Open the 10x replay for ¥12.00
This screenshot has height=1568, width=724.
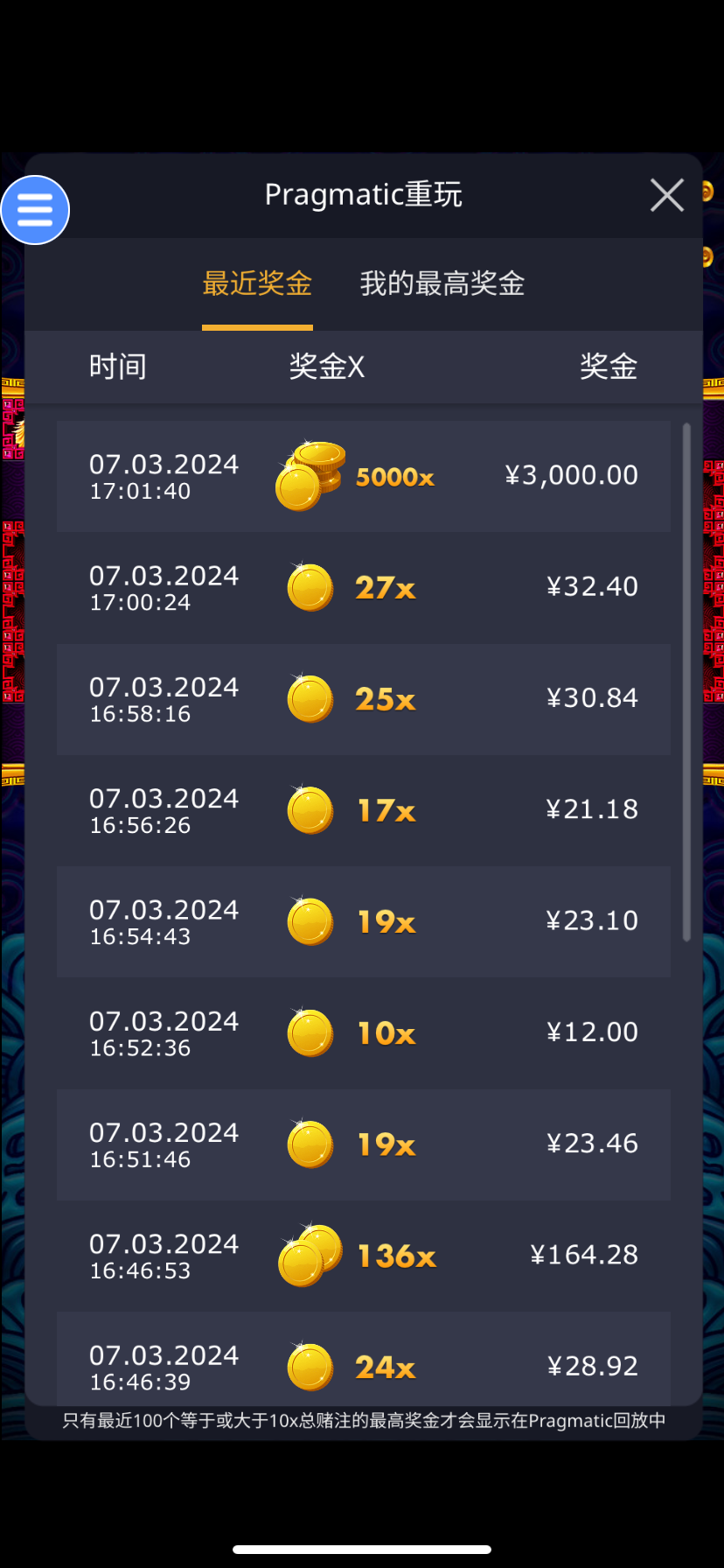click(363, 1032)
